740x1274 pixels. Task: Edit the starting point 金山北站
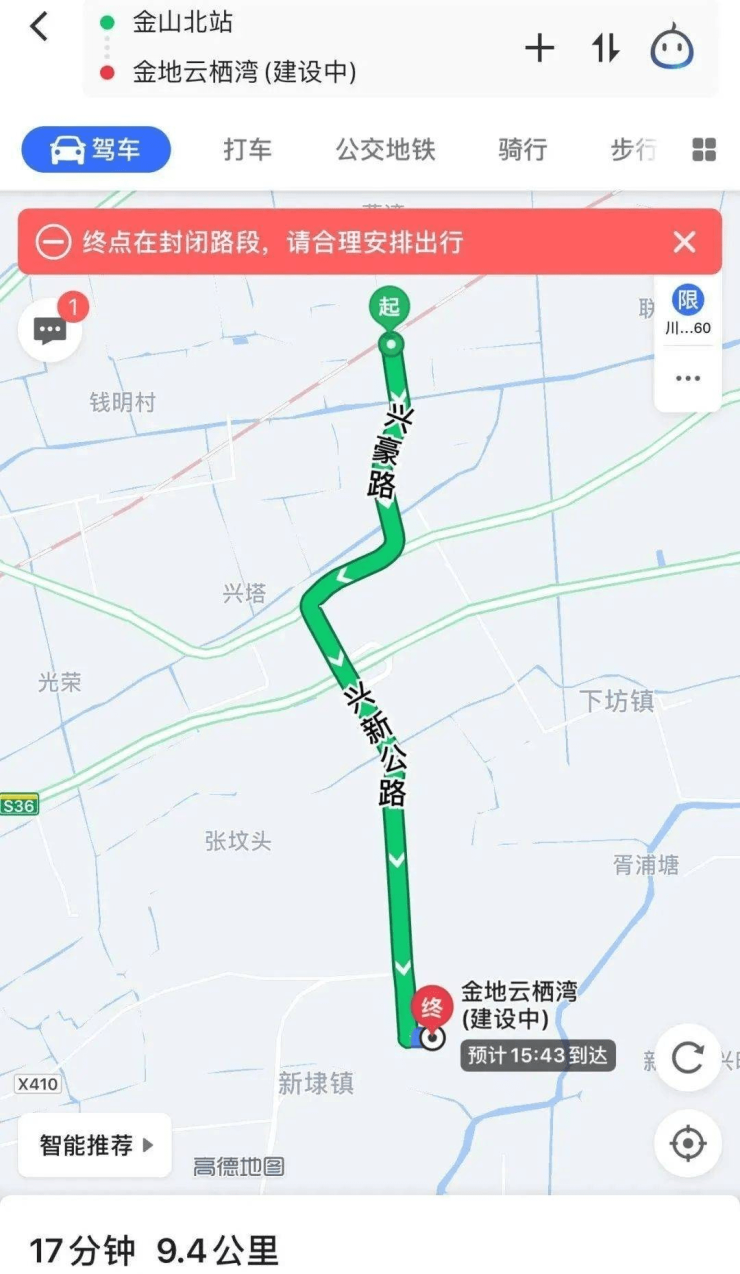click(x=183, y=22)
